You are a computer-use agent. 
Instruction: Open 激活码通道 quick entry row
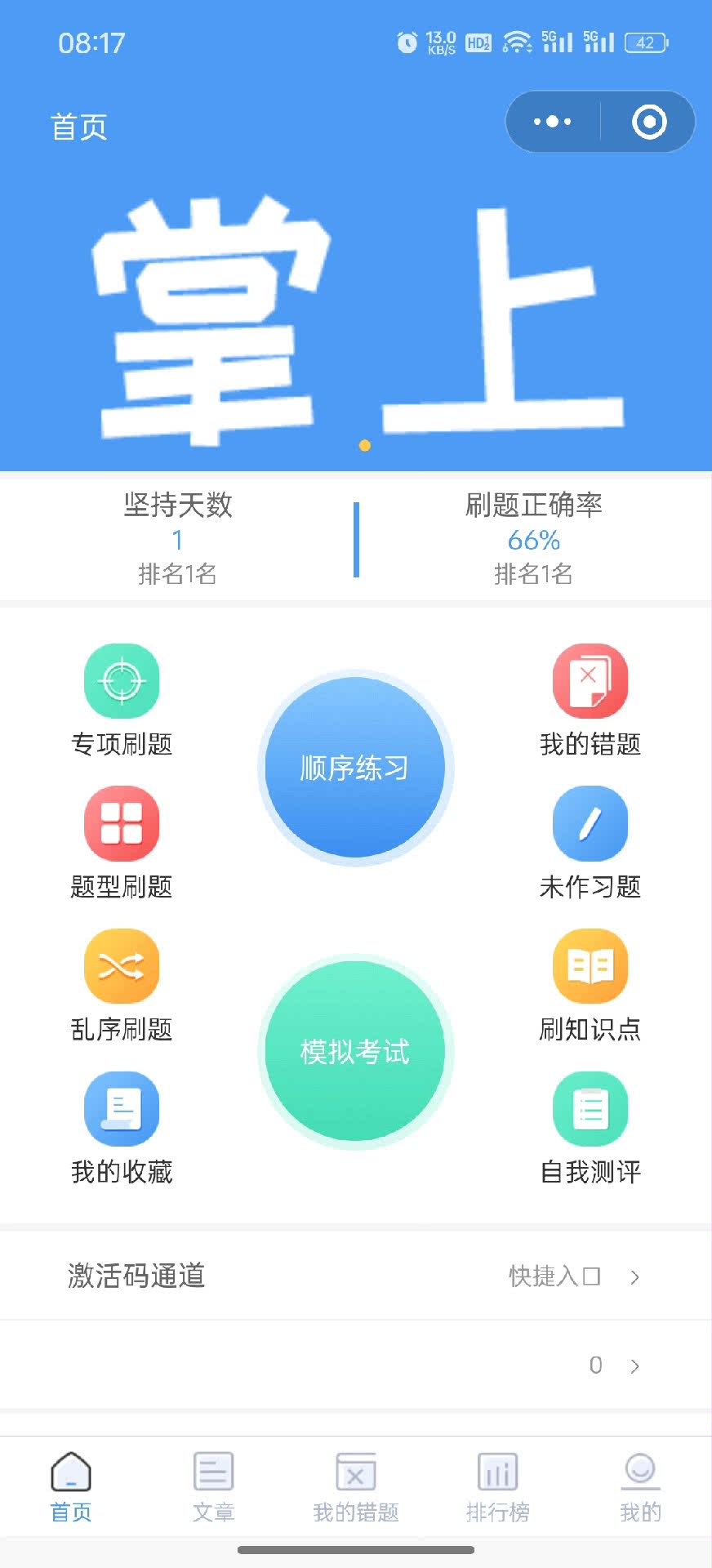point(356,1276)
